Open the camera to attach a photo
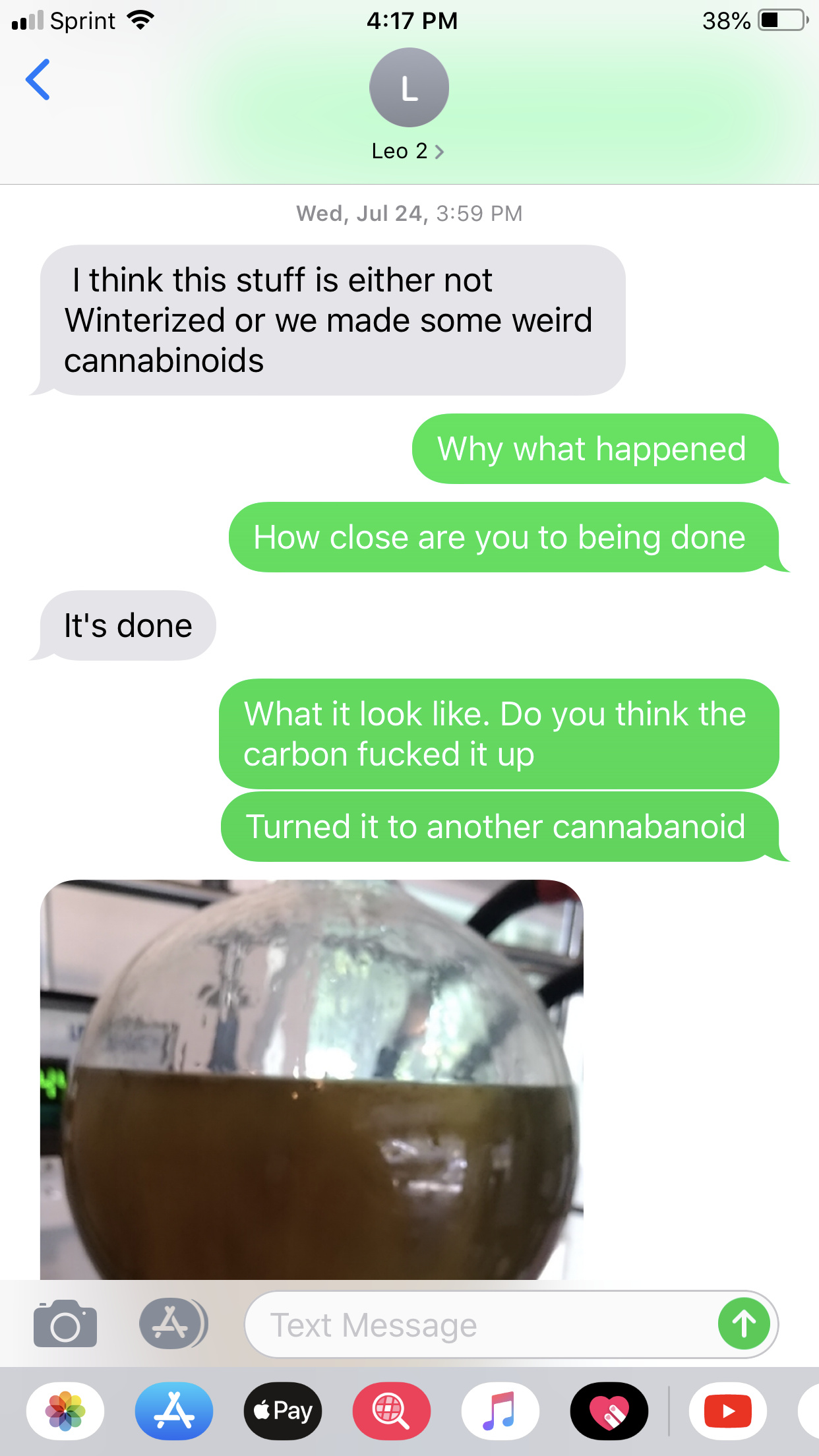Image resolution: width=819 pixels, height=1456 pixels. coord(65,1324)
